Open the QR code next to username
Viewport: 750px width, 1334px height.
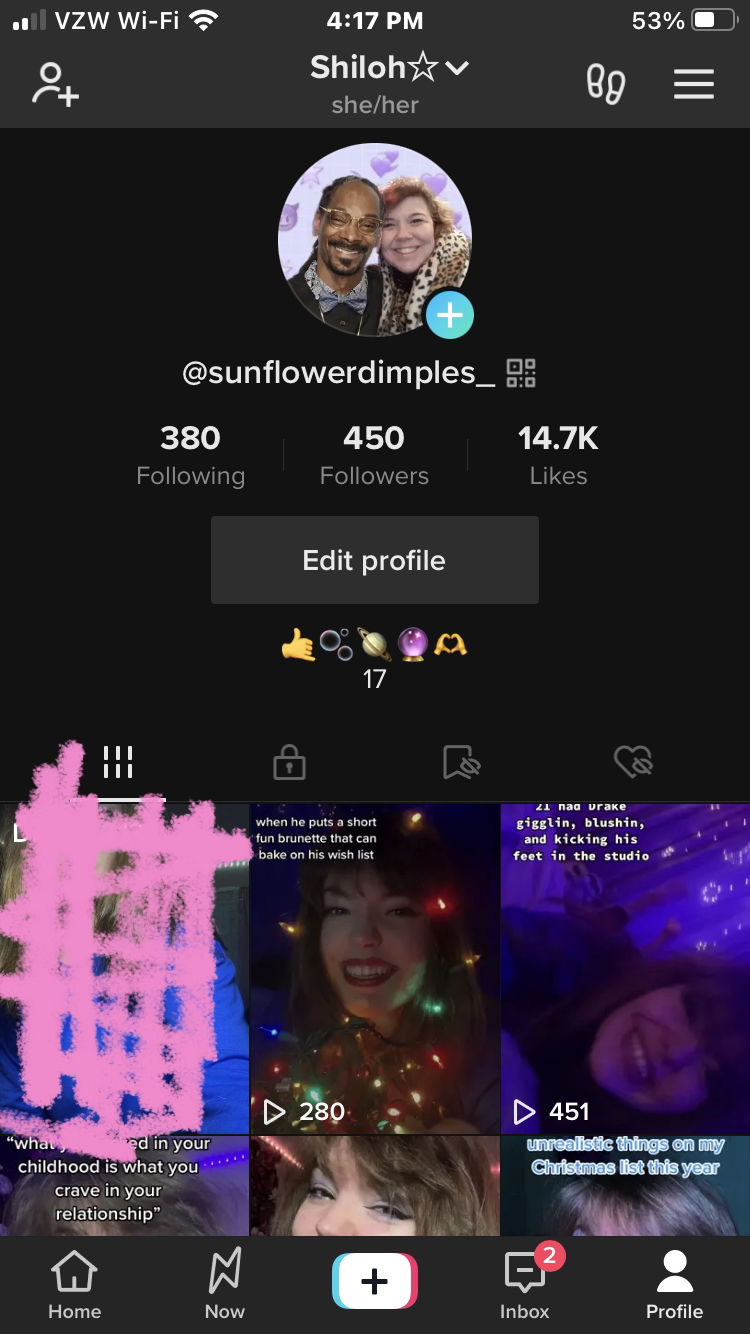click(521, 373)
